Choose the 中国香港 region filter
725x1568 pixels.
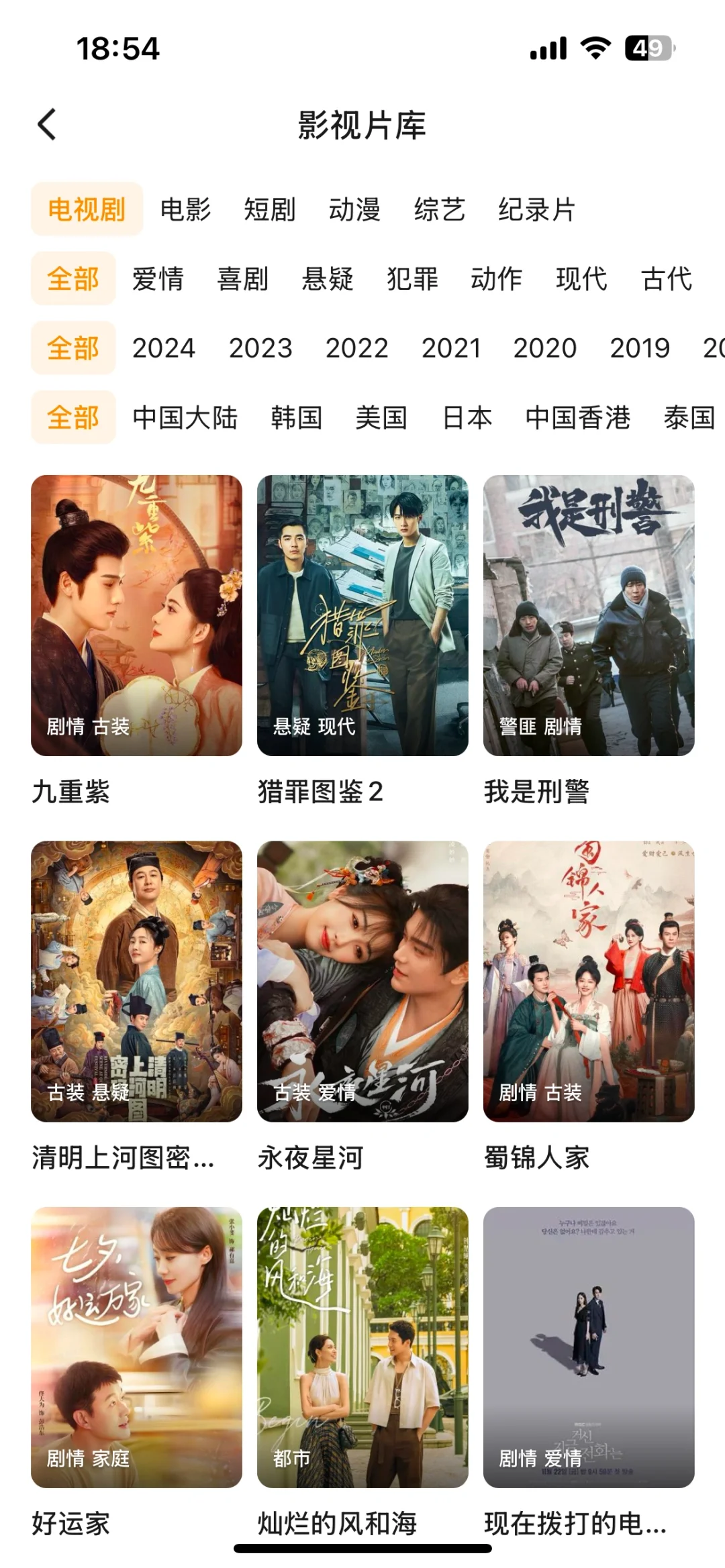578,417
